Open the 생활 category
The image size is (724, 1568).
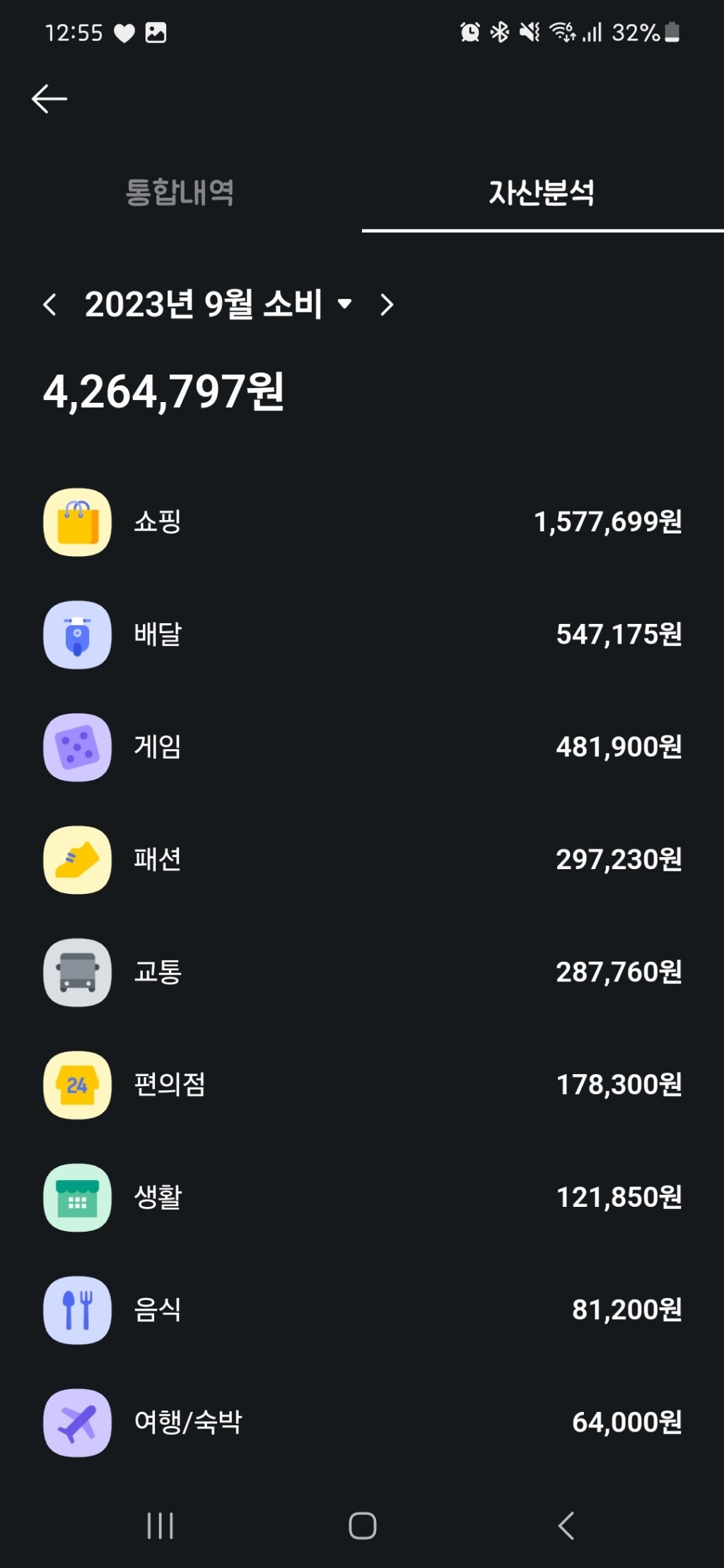click(362, 1197)
